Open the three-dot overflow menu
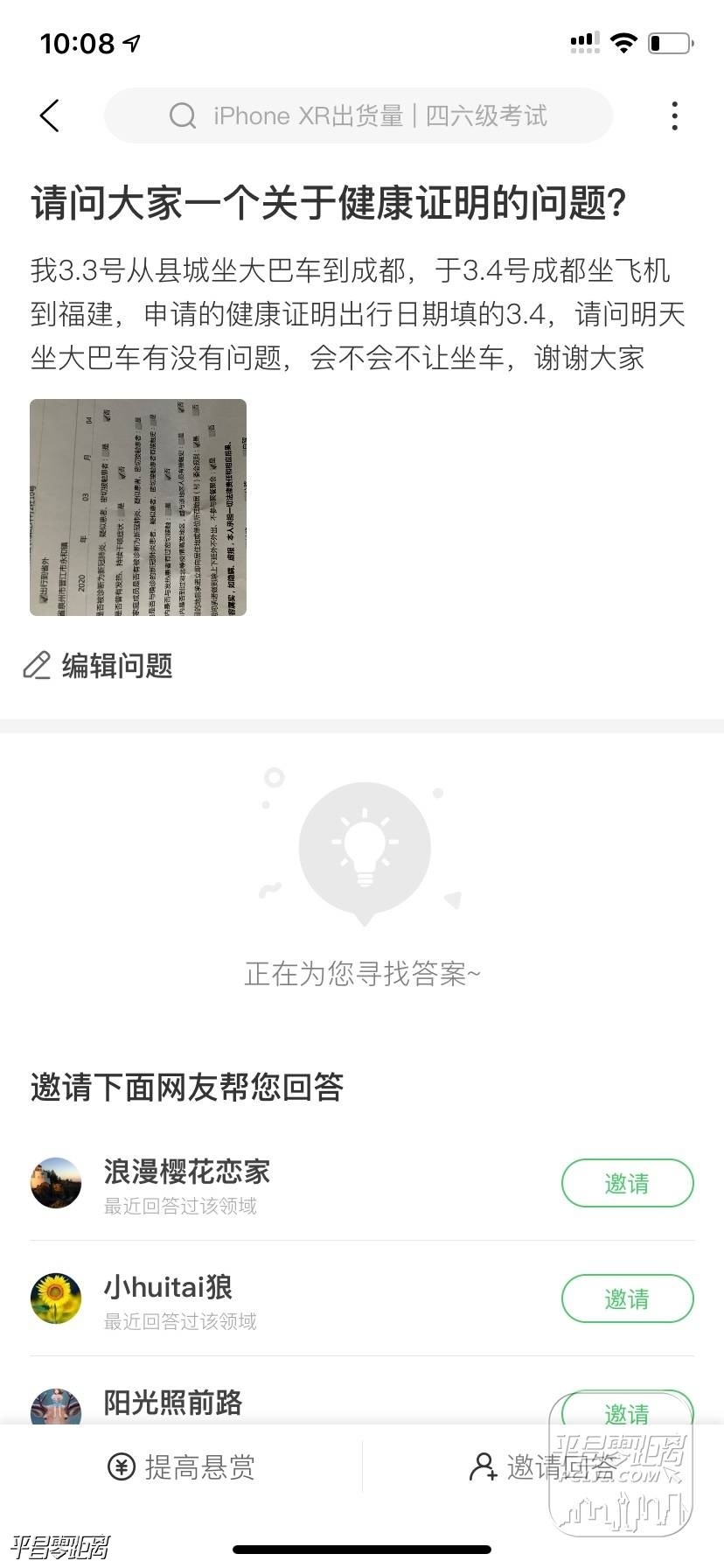 click(x=674, y=115)
